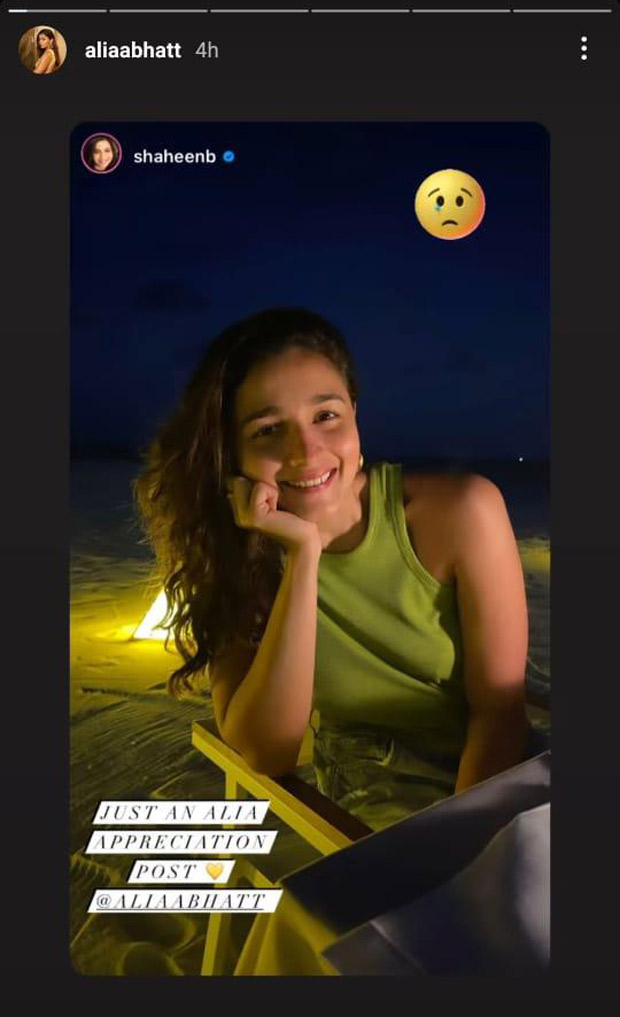This screenshot has height=1017, width=620.
Task: Open the three-dot story options menu
Action: pos(584,49)
